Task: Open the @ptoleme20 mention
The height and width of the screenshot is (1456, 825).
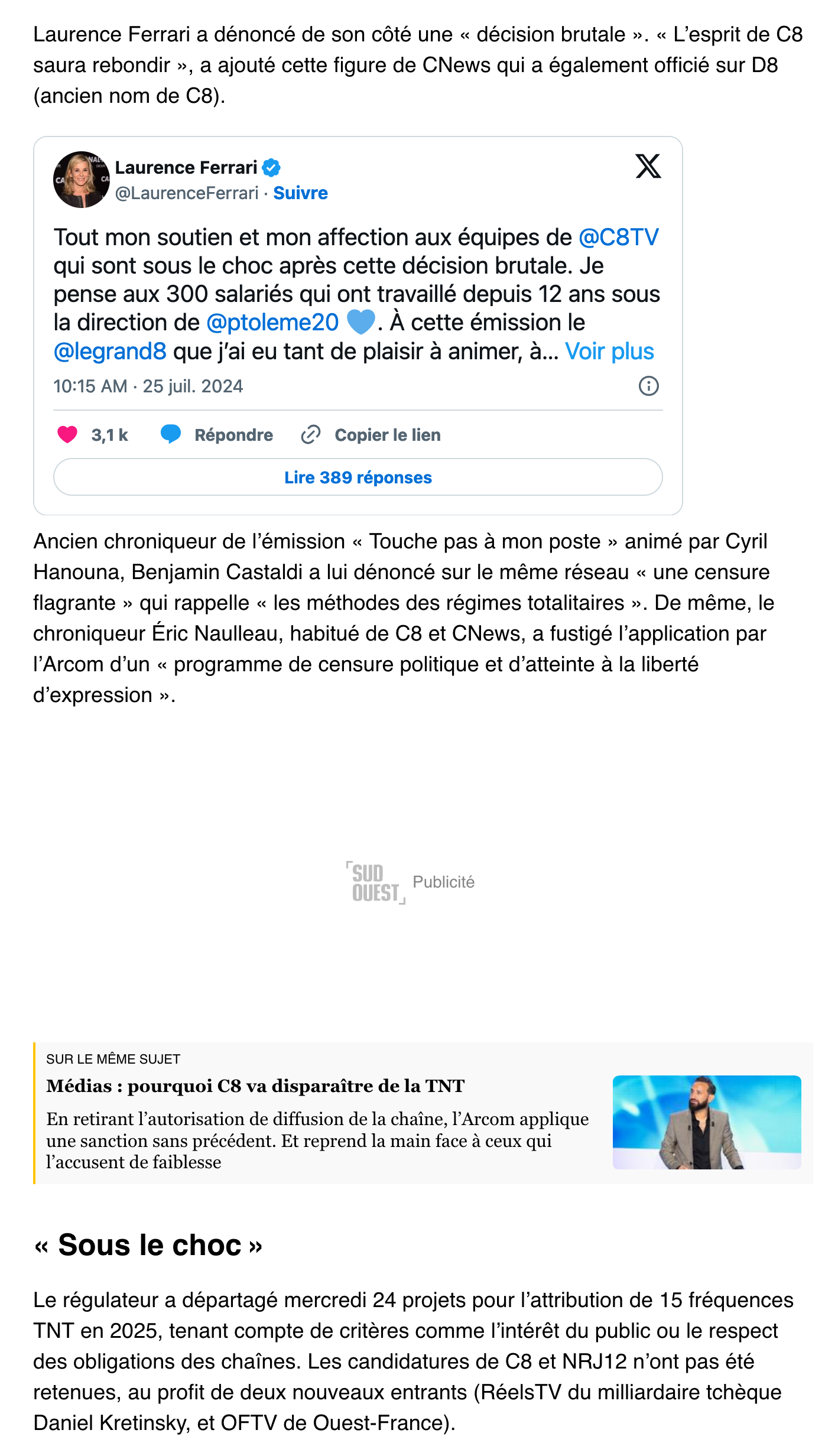Action: click(x=272, y=323)
